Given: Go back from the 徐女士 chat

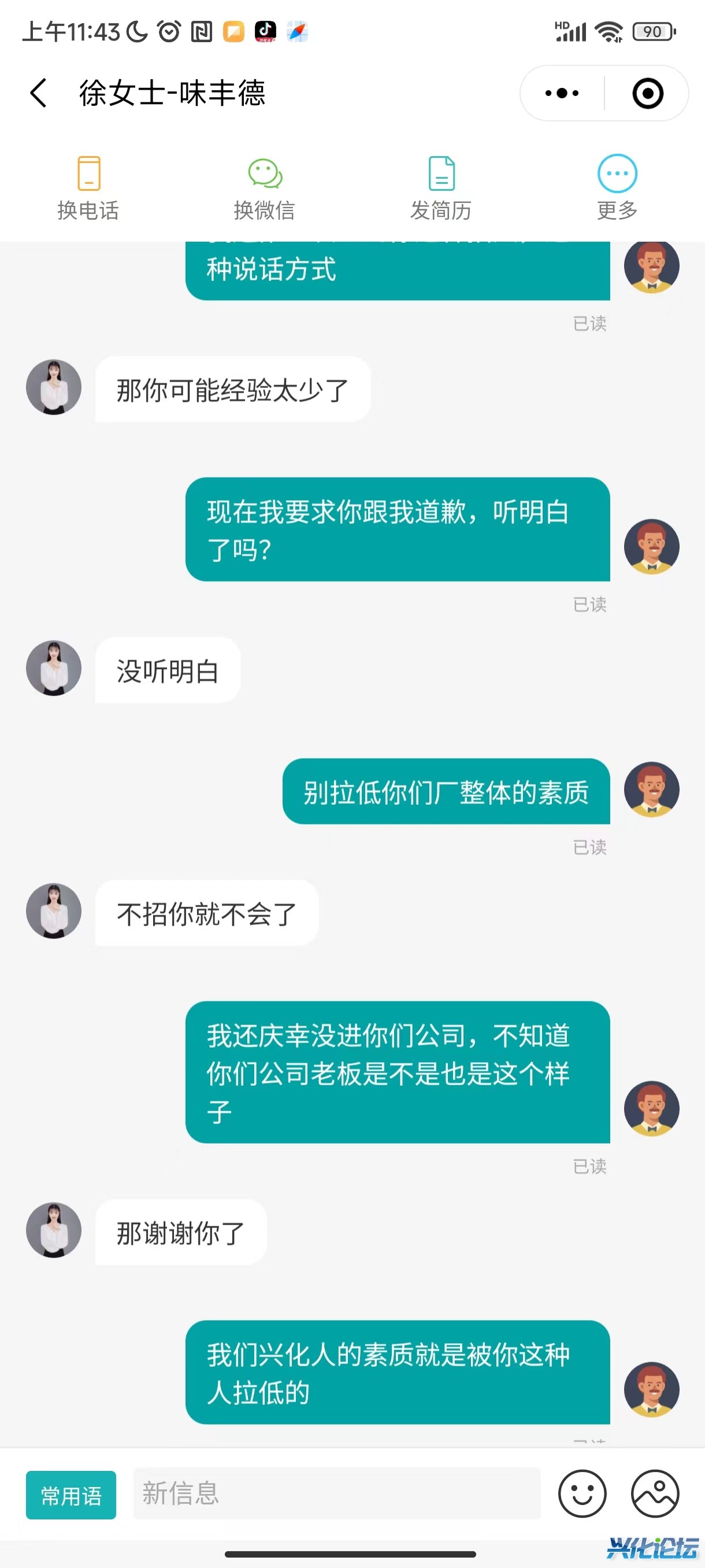Looking at the screenshot, I should tap(38, 93).
